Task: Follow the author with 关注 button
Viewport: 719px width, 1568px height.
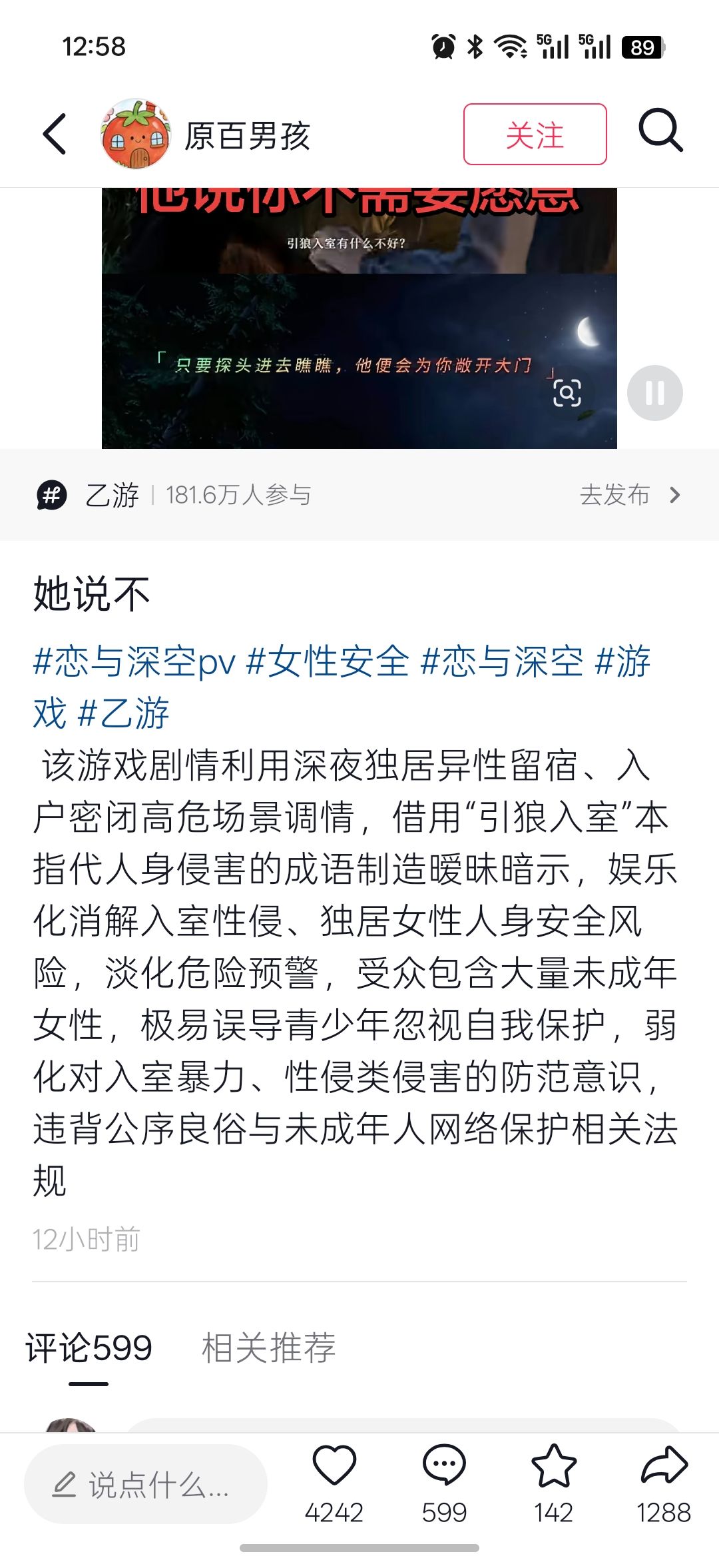Action: (535, 134)
